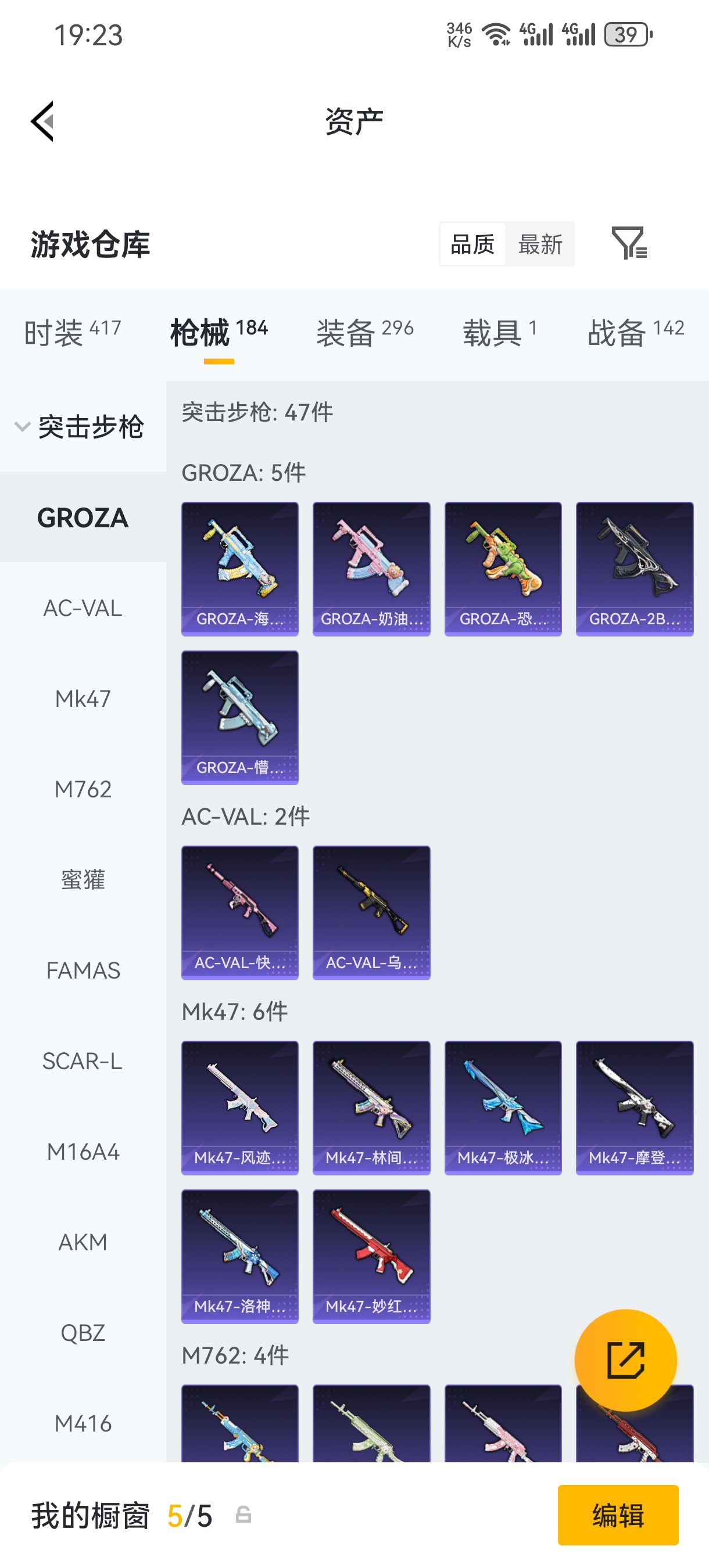This screenshot has width=709, height=1568.
Task: Jump to M762 in the side list
Action: 83,789
